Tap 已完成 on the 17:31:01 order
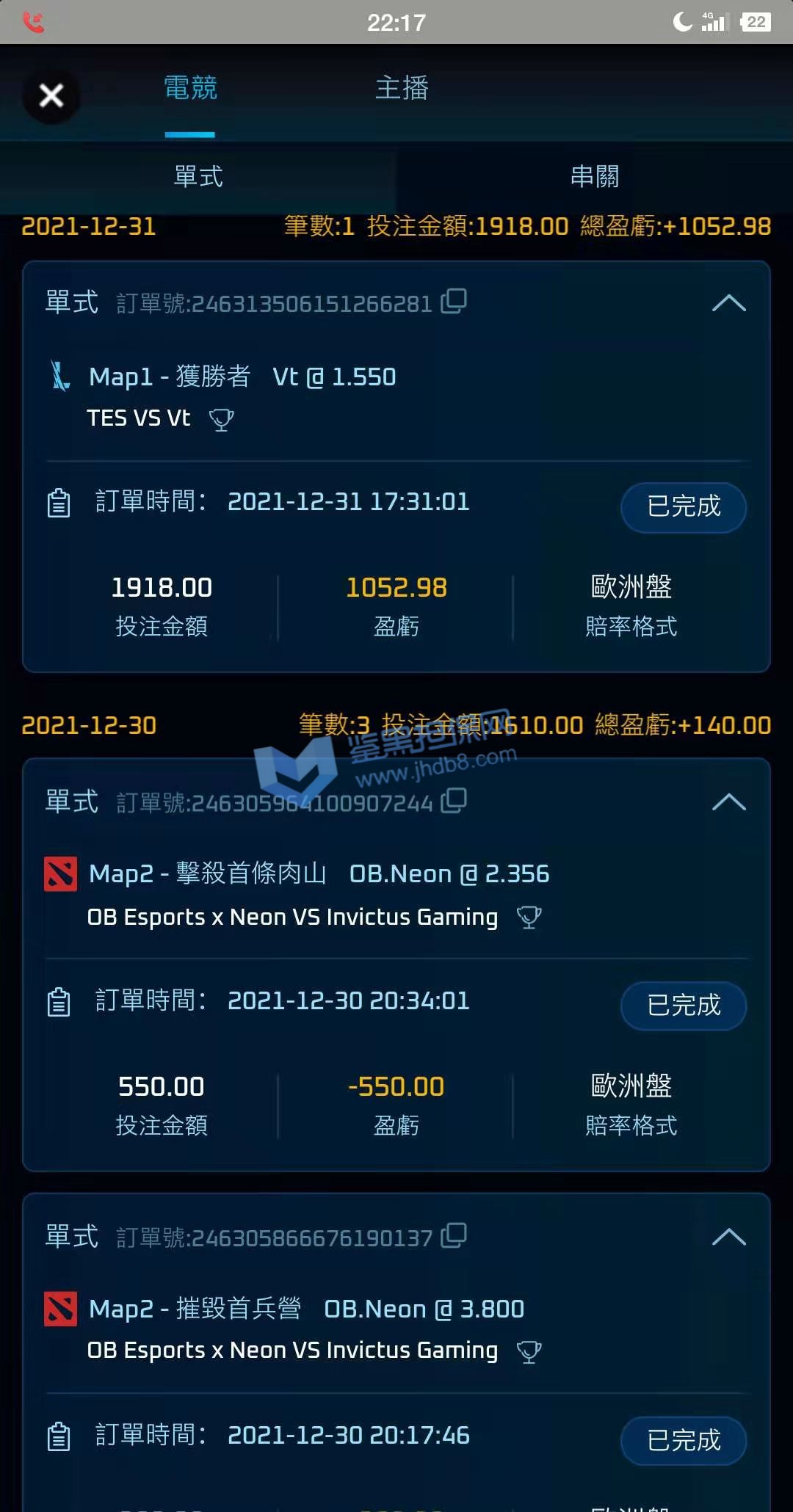This screenshot has height=1512, width=793. pos(684,506)
